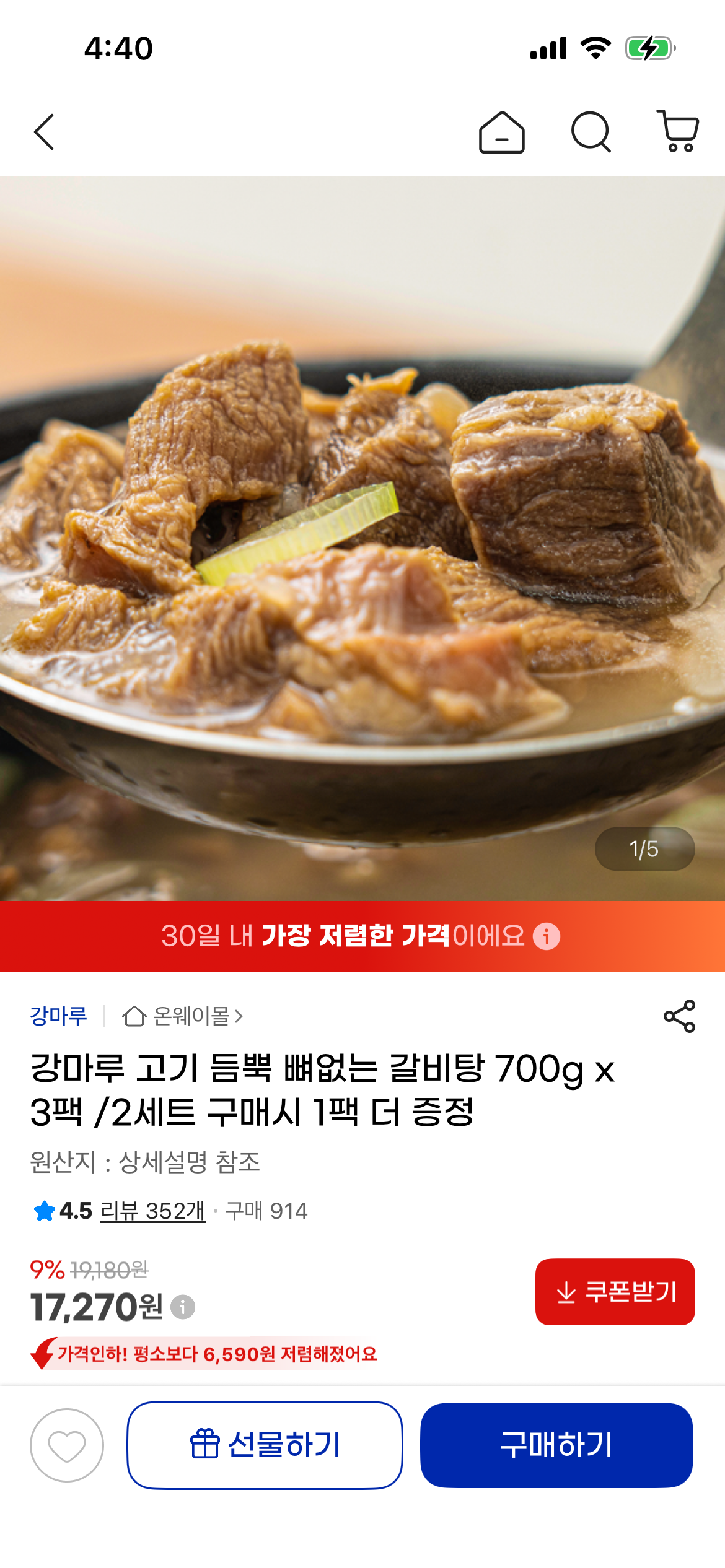Open the 강마루 brand link
Screen dimensions: 725x1568
click(x=59, y=1016)
